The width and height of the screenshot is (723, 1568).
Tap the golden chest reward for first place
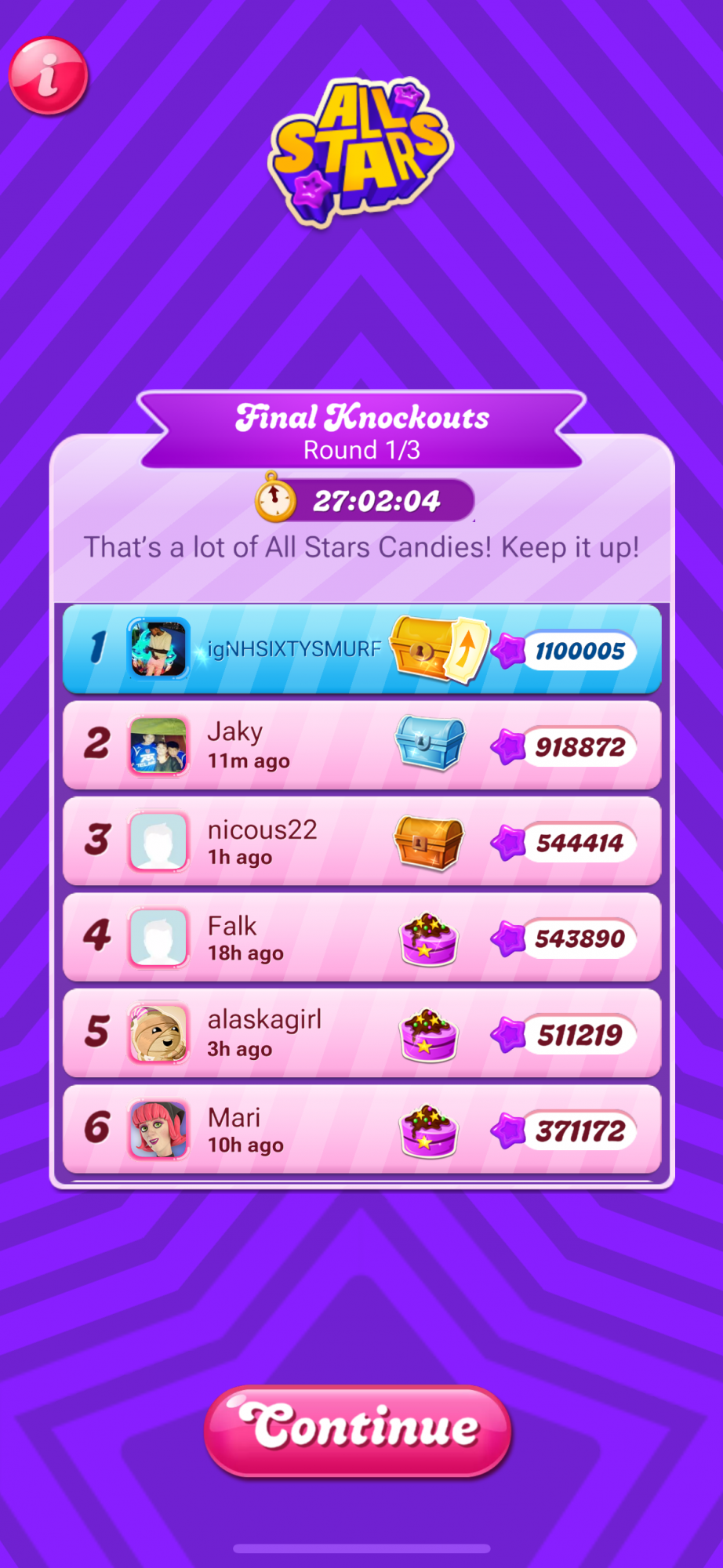423,648
